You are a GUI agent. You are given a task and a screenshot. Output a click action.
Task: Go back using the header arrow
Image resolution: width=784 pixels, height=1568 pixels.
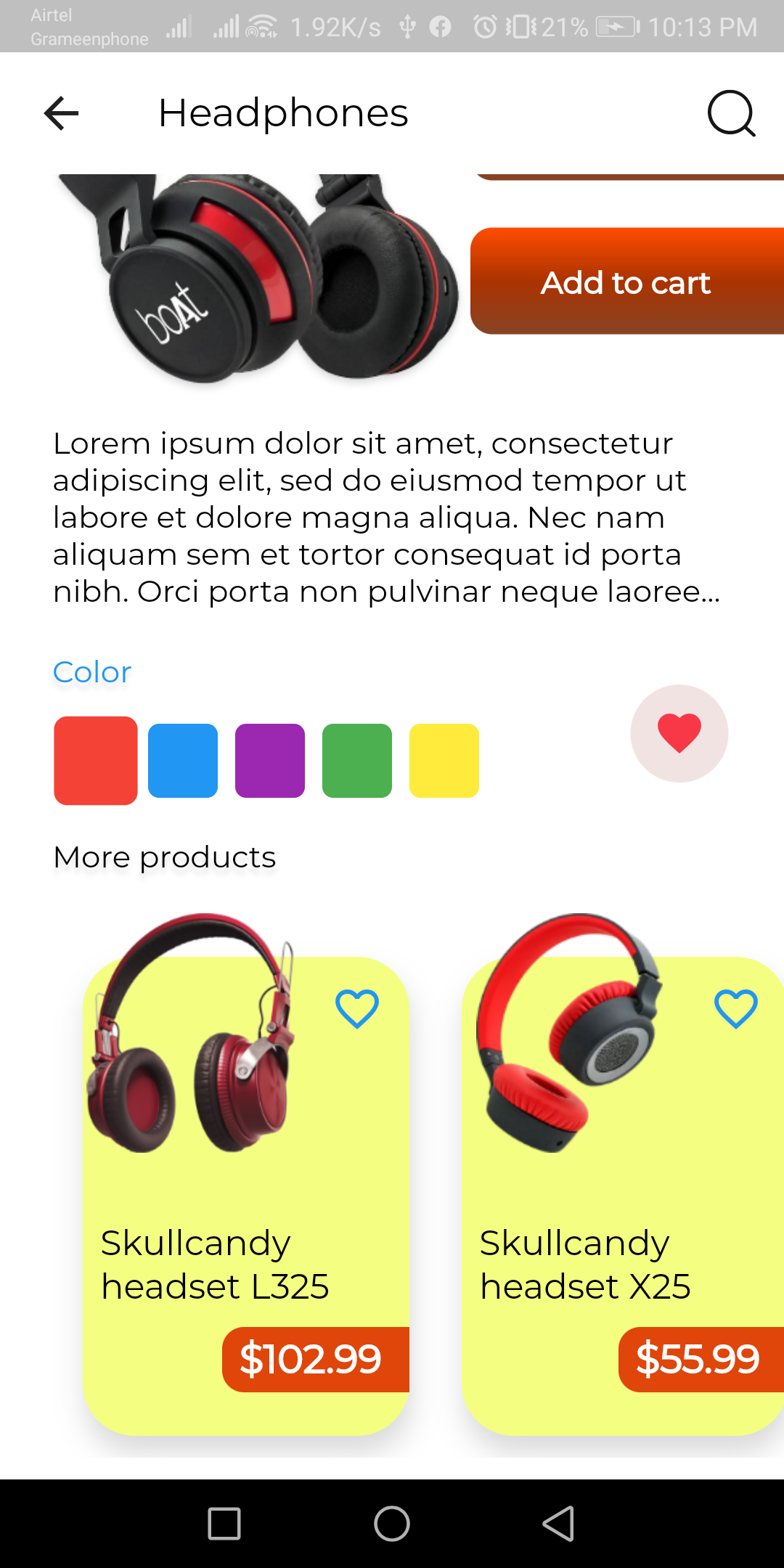61,113
